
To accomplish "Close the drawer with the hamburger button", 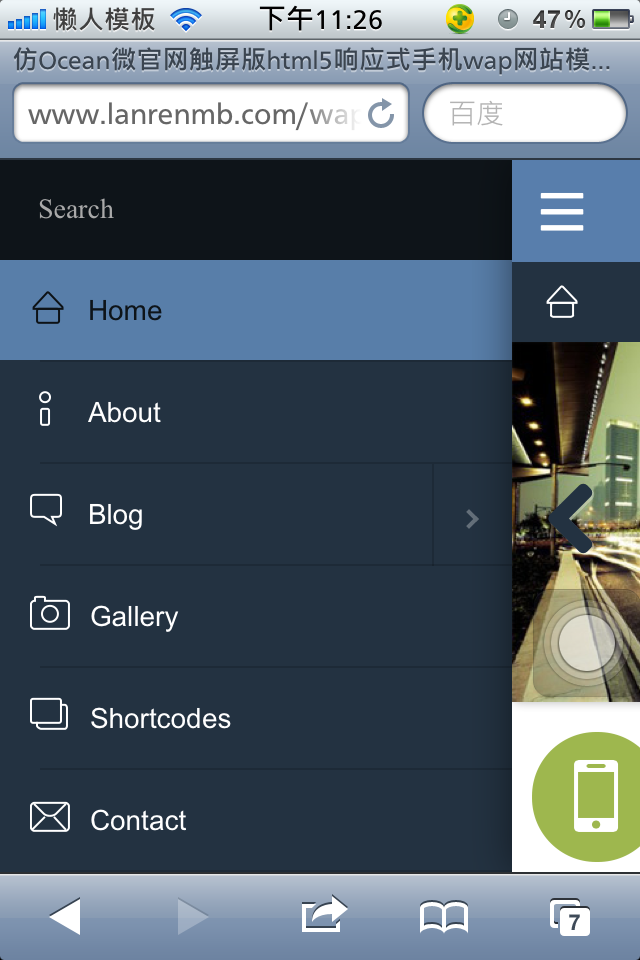I will point(562,212).
